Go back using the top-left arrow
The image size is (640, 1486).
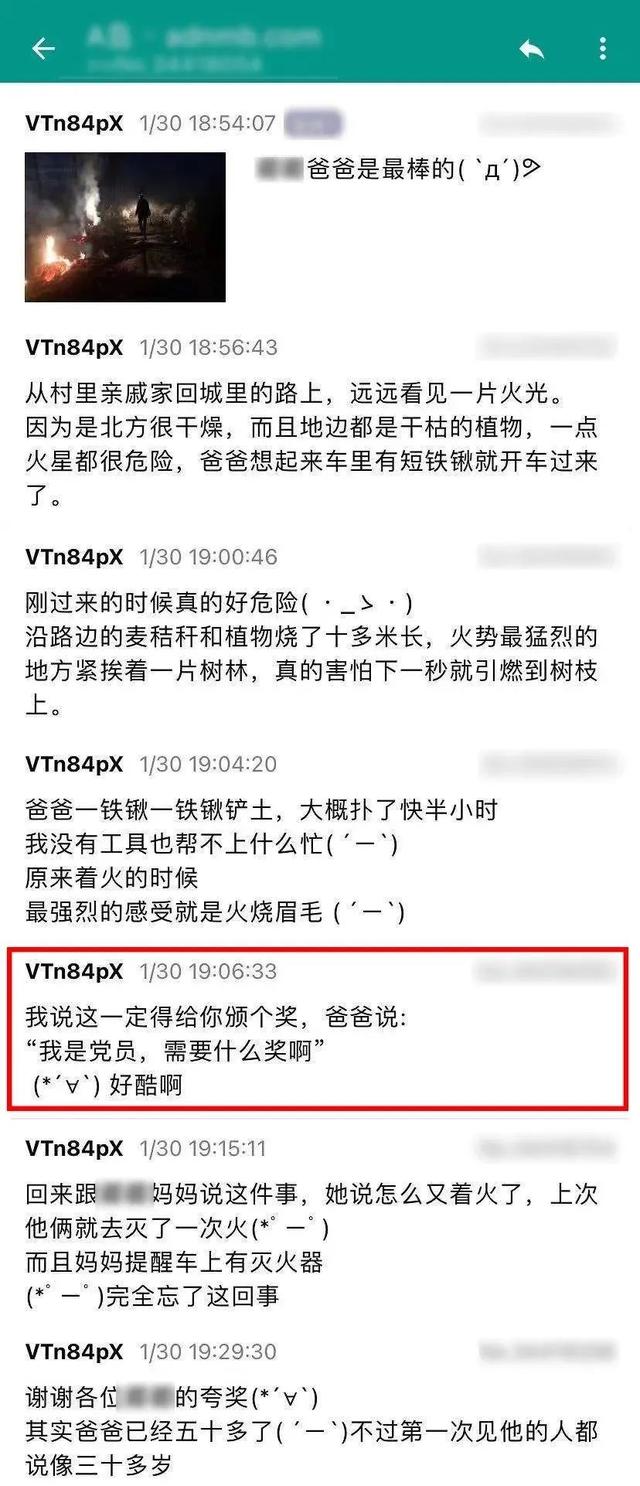43,48
